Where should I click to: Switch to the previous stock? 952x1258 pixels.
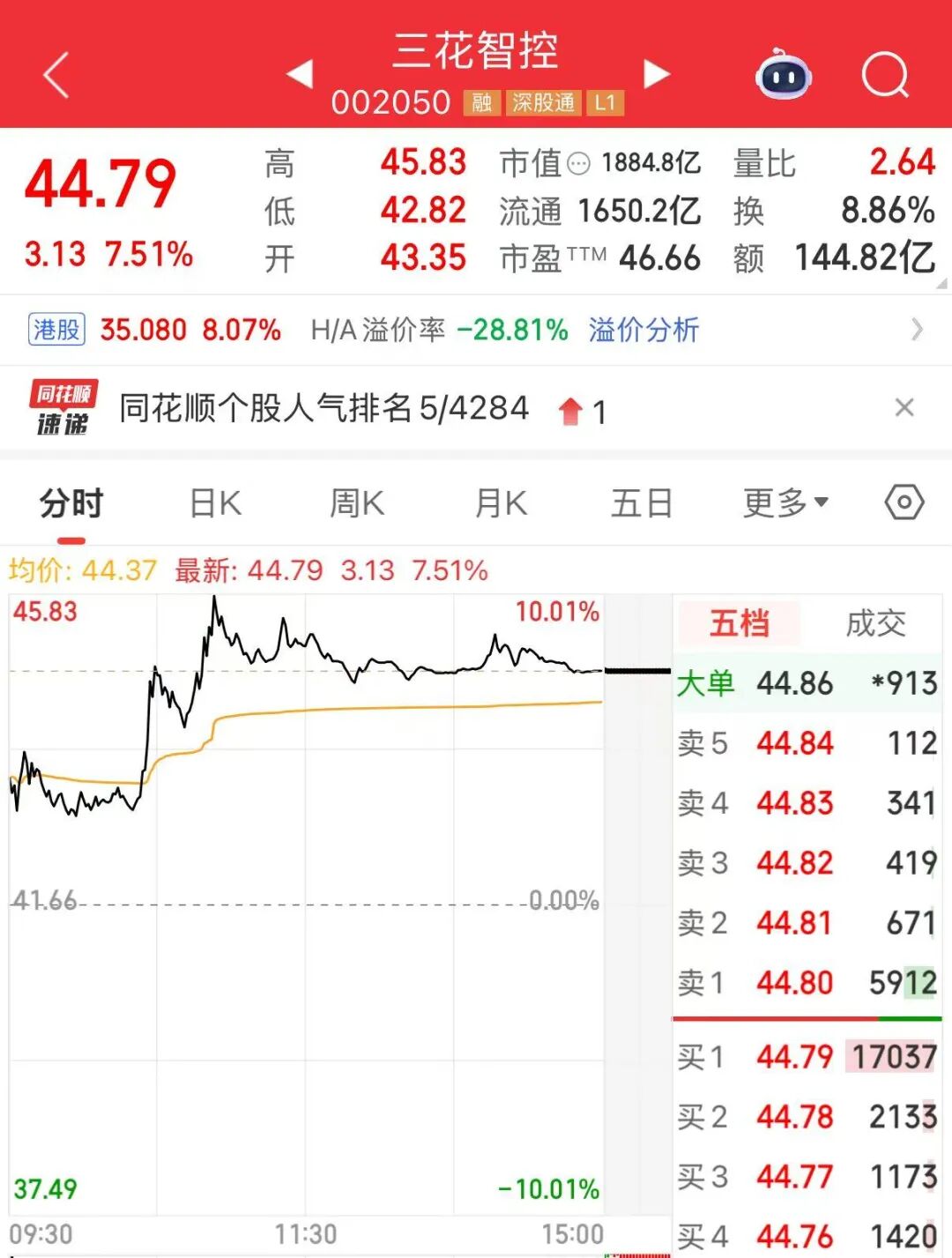tap(301, 74)
